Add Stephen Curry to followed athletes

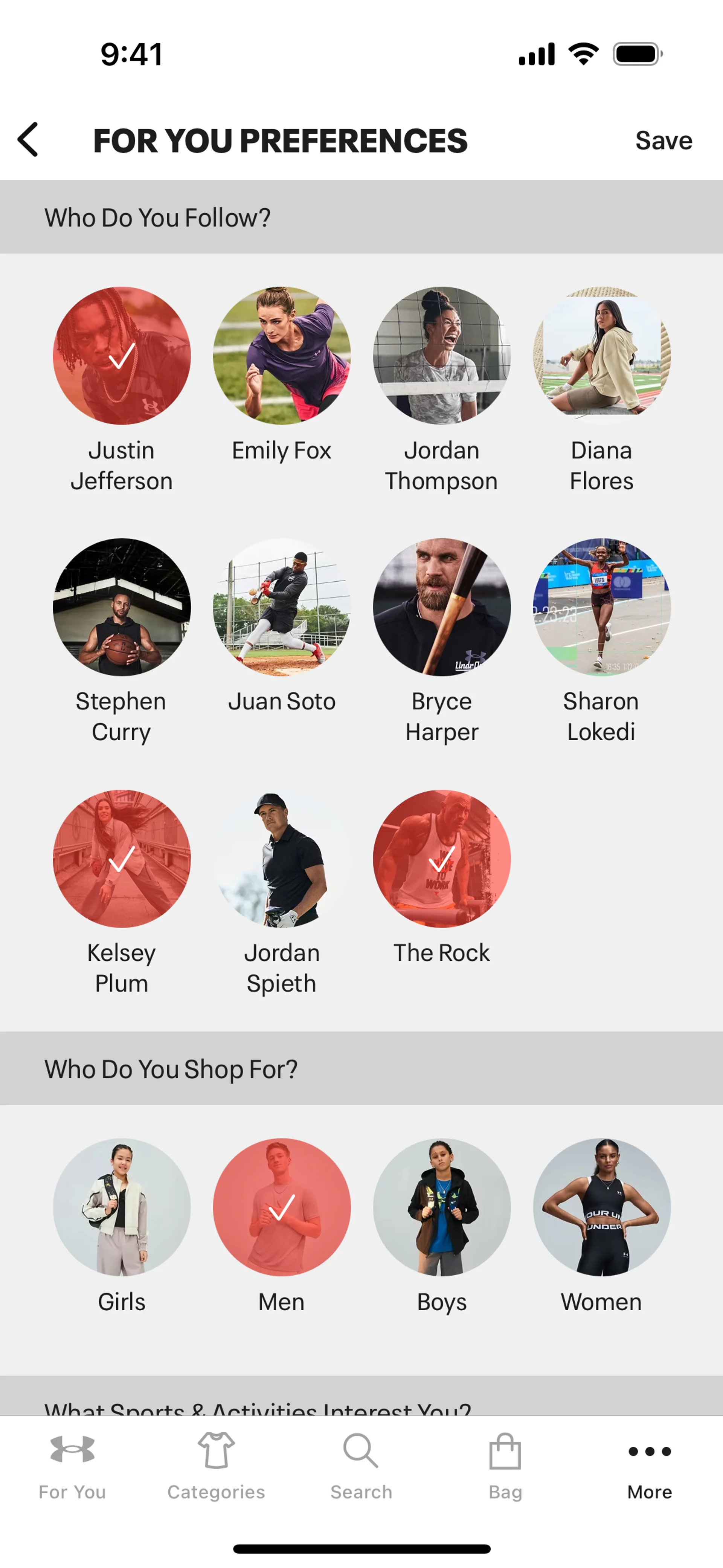pos(122,607)
